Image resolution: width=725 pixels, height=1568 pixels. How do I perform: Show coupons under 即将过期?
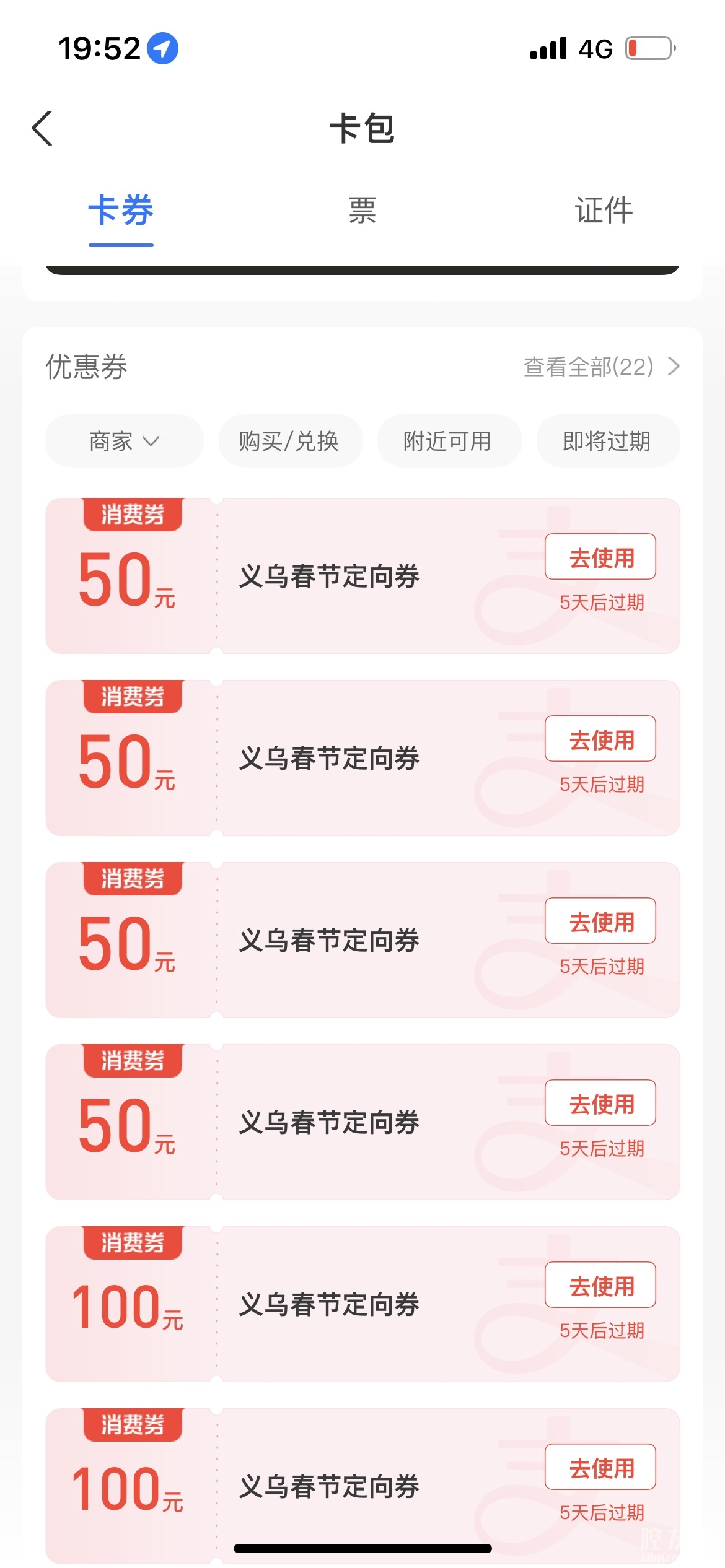point(607,442)
